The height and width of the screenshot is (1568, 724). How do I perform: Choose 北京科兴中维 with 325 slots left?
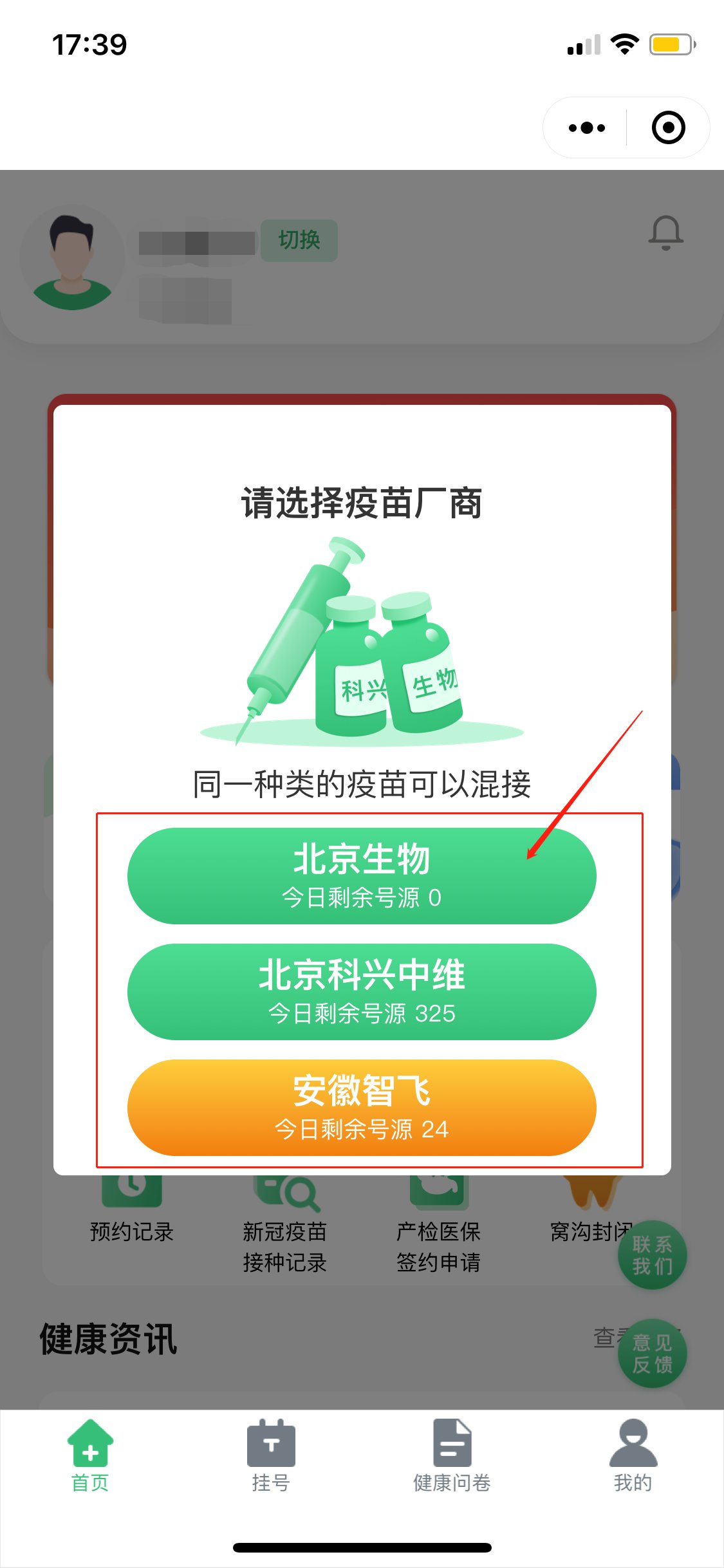pyautogui.click(x=362, y=991)
